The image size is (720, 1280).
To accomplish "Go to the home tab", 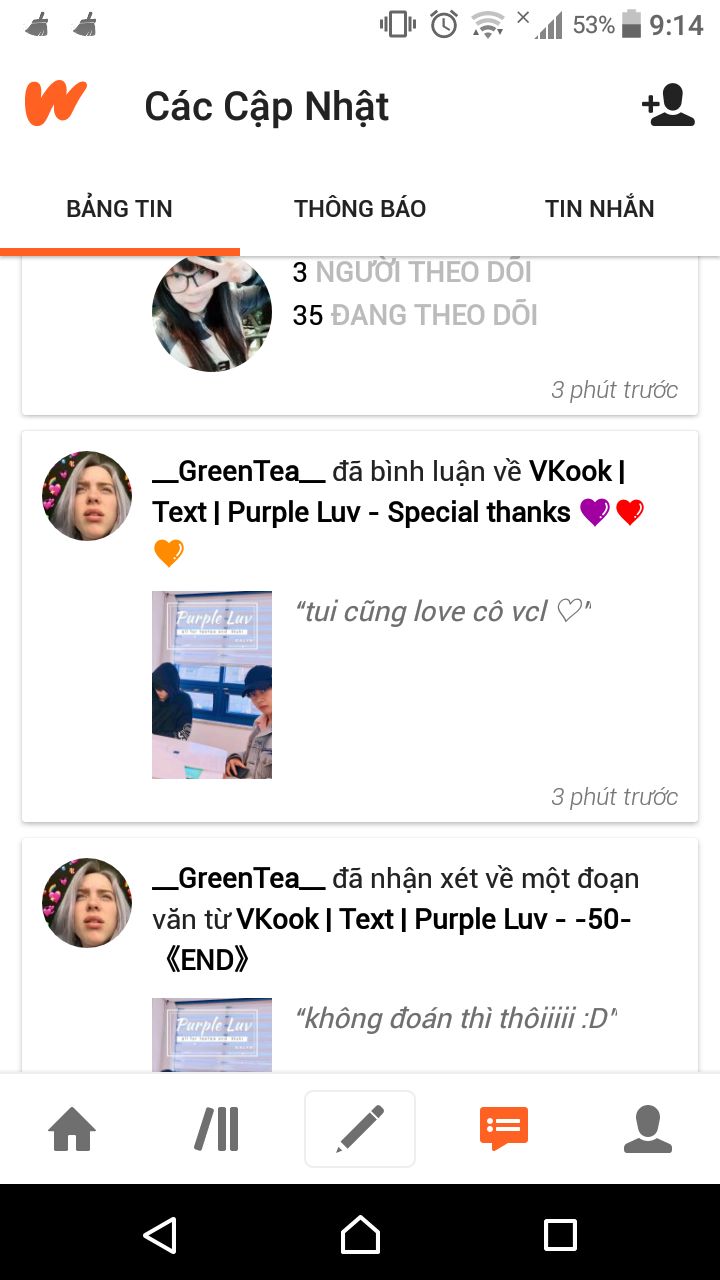I will tap(72, 1129).
